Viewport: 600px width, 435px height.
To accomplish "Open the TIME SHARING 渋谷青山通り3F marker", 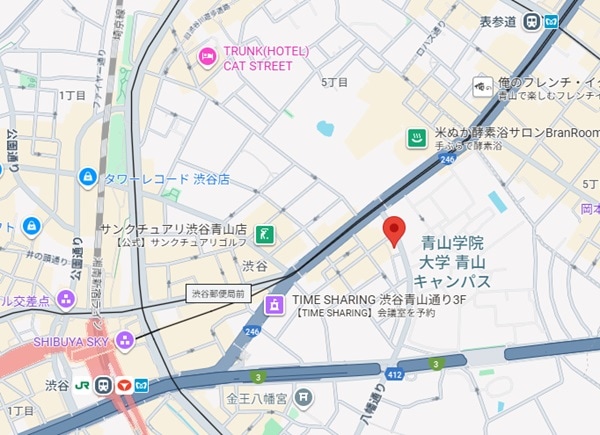I will [x=273, y=305].
